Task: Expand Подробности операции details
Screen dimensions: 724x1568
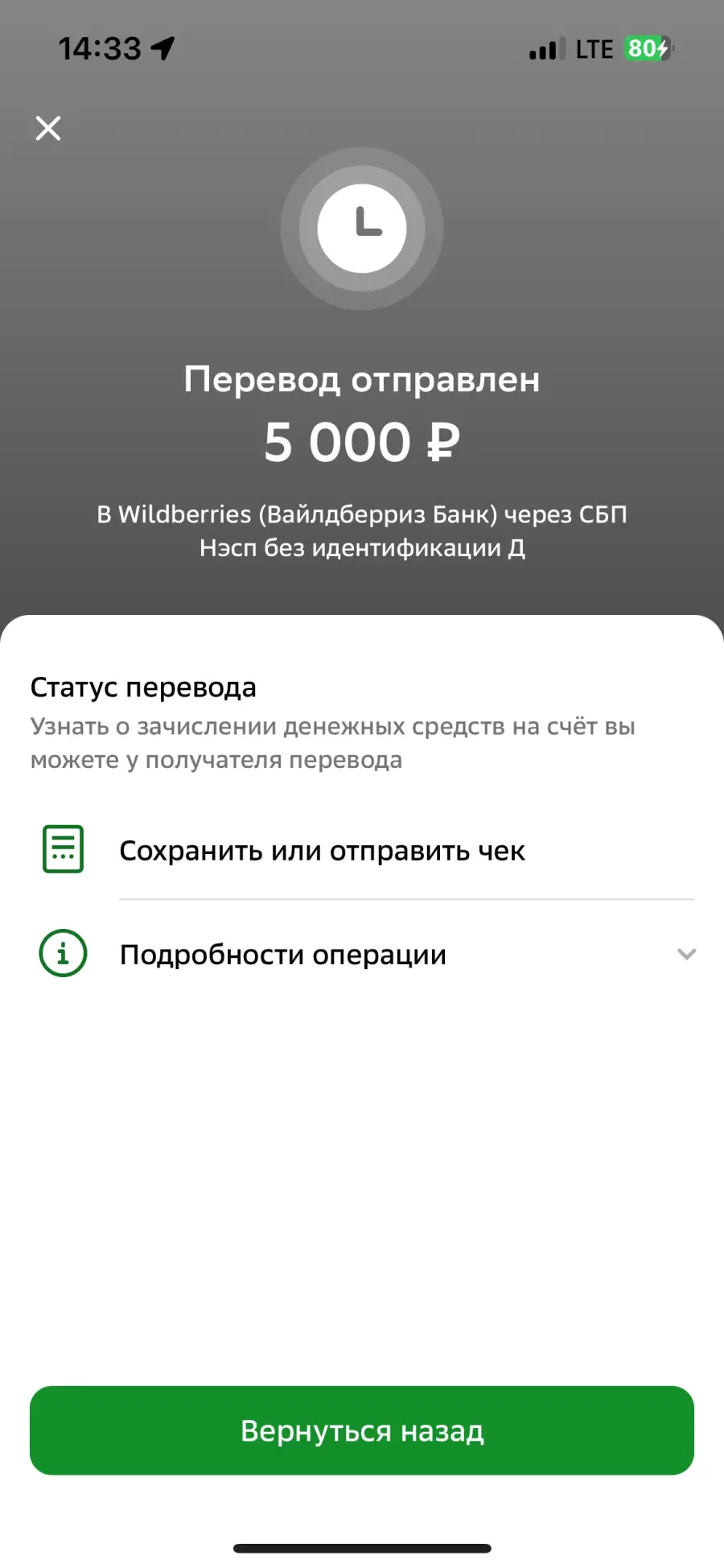Action: (362, 954)
